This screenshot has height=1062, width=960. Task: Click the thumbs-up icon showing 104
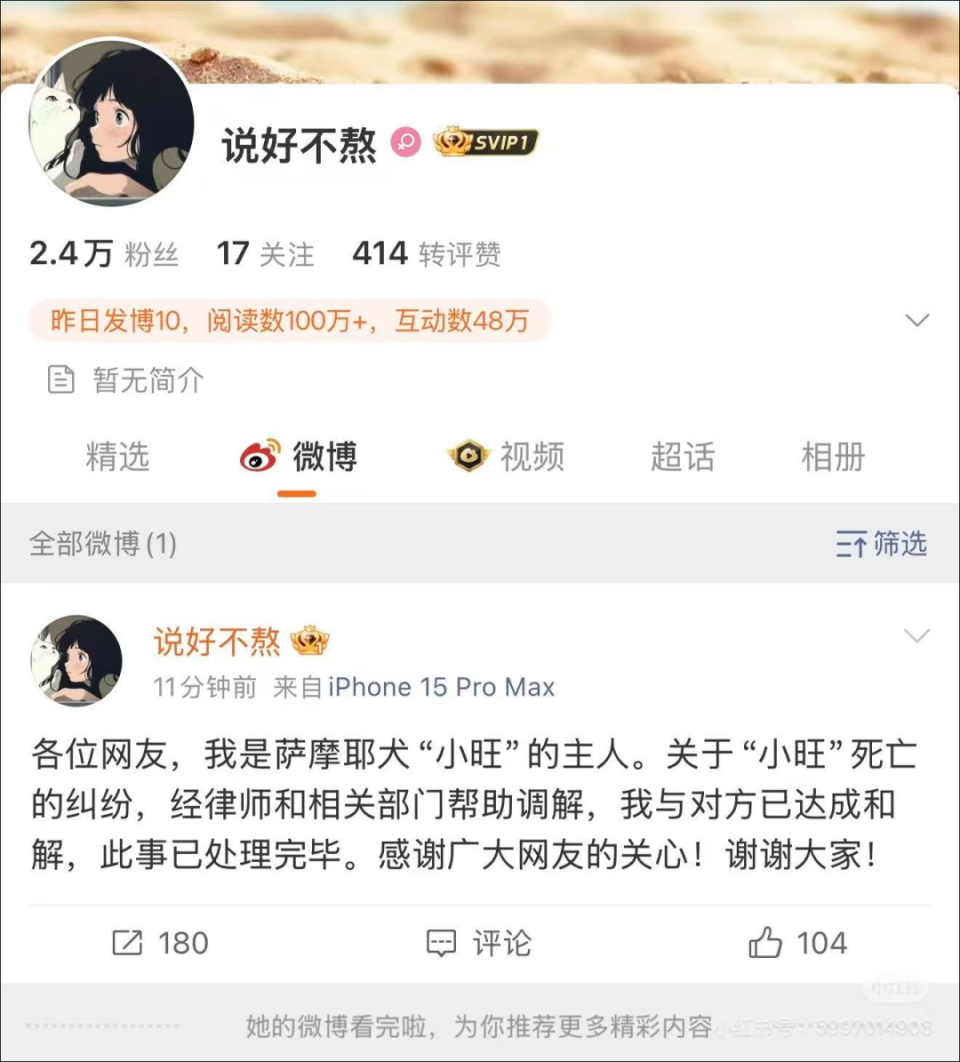tap(767, 941)
